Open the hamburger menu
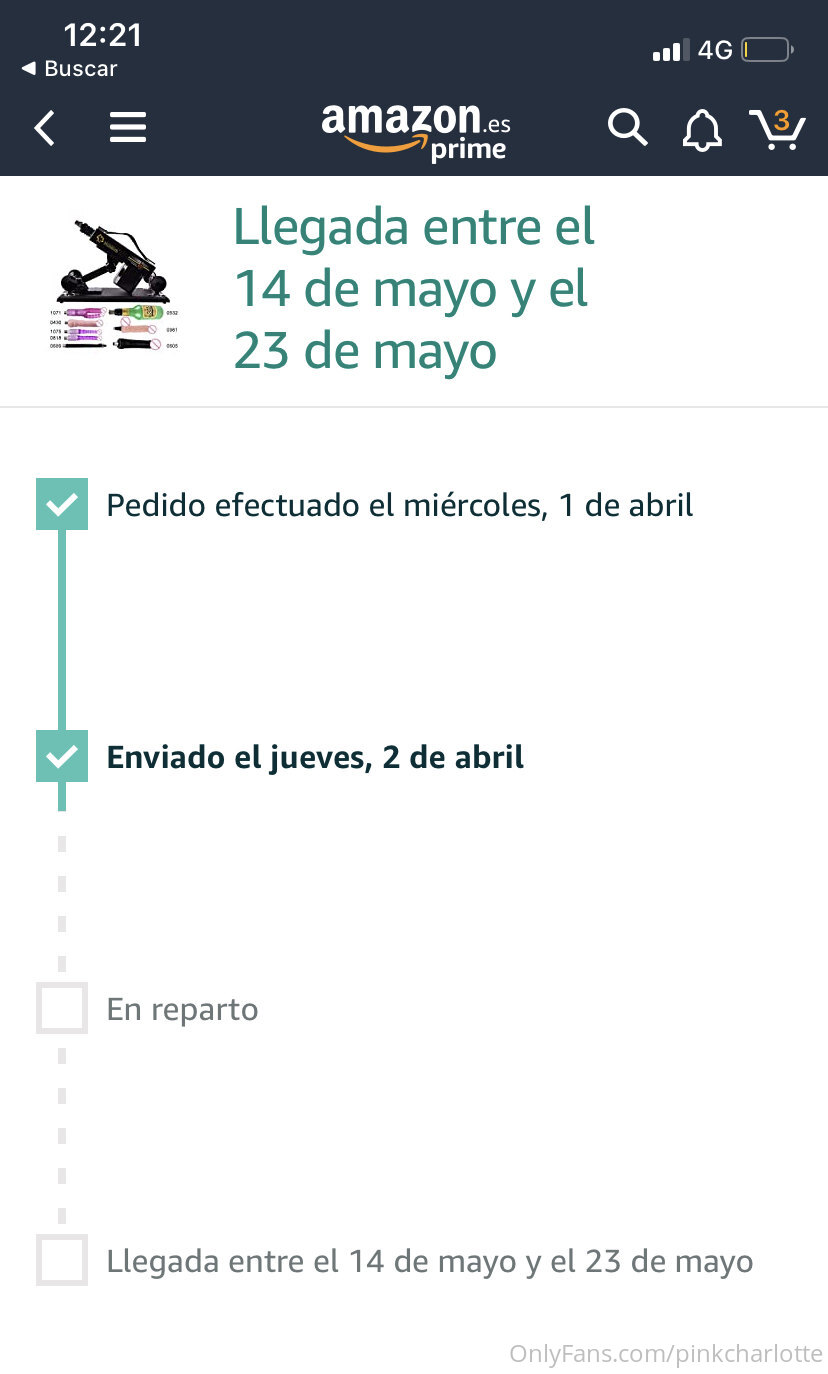The width and height of the screenshot is (828, 1374). pos(128,128)
